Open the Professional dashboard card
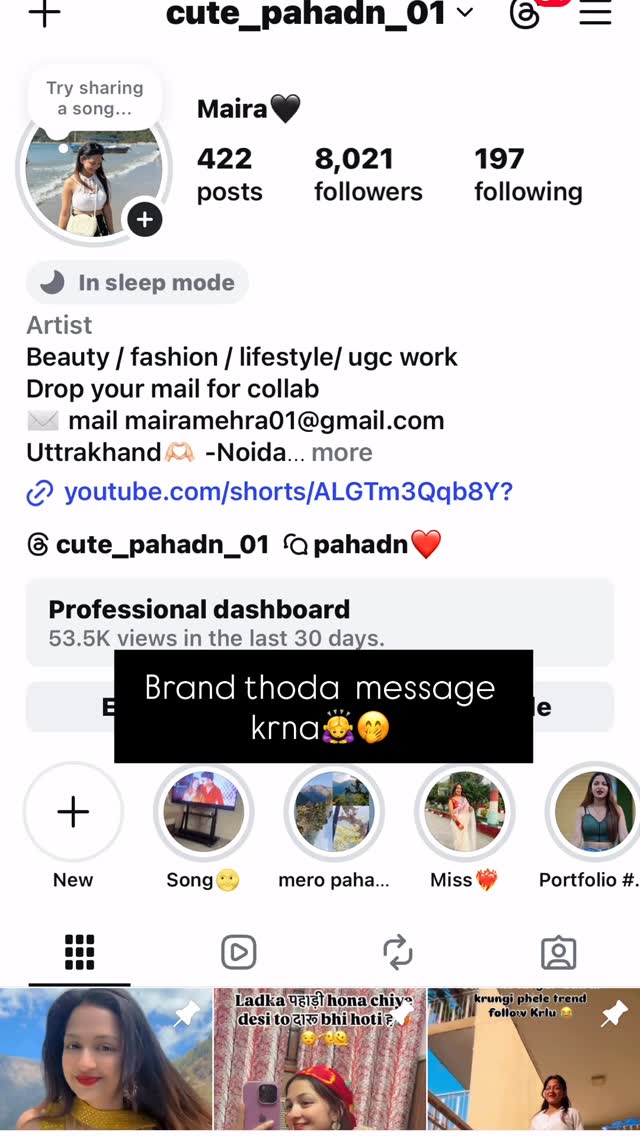This screenshot has width=640, height=1136. pos(320,622)
